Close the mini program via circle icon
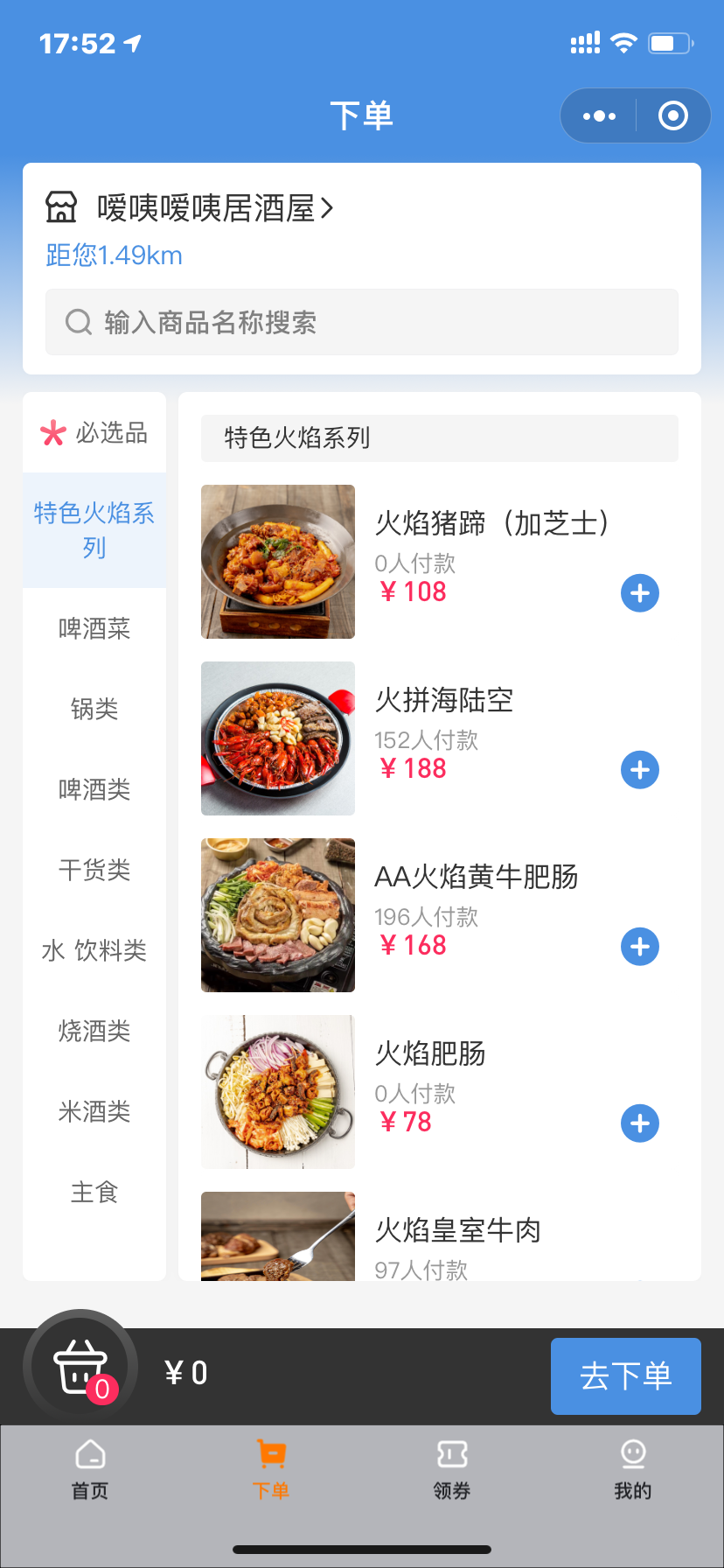The width and height of the screenshot is (724, 1568). point(672,115)
